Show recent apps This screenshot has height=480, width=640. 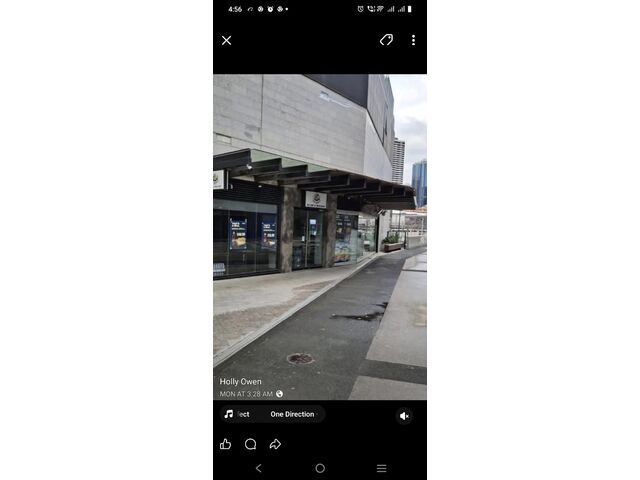pyautogui.click(x=381, y=468)
